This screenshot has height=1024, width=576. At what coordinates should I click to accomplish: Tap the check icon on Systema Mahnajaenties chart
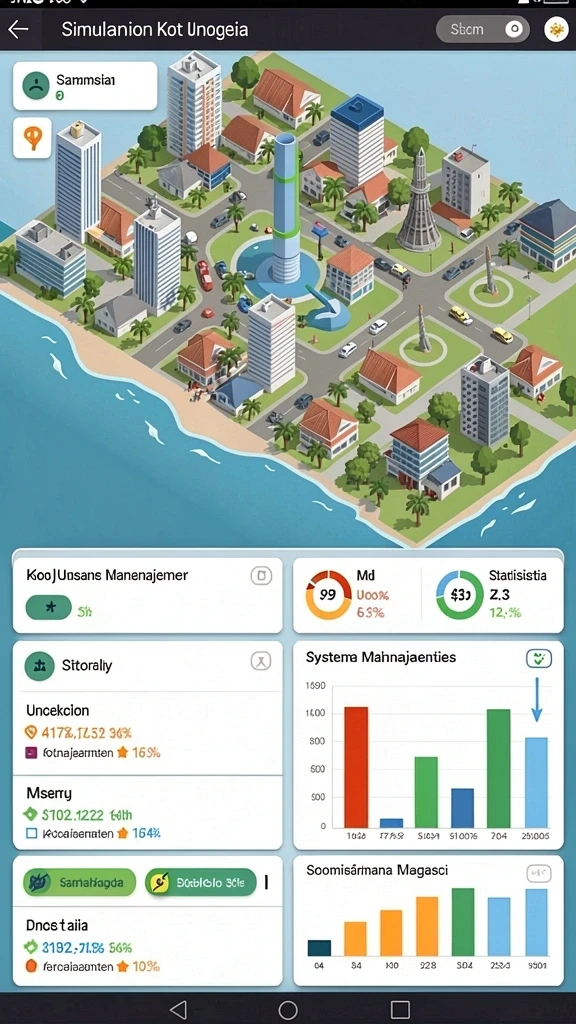pyautogui.click(x=539, y=659)
